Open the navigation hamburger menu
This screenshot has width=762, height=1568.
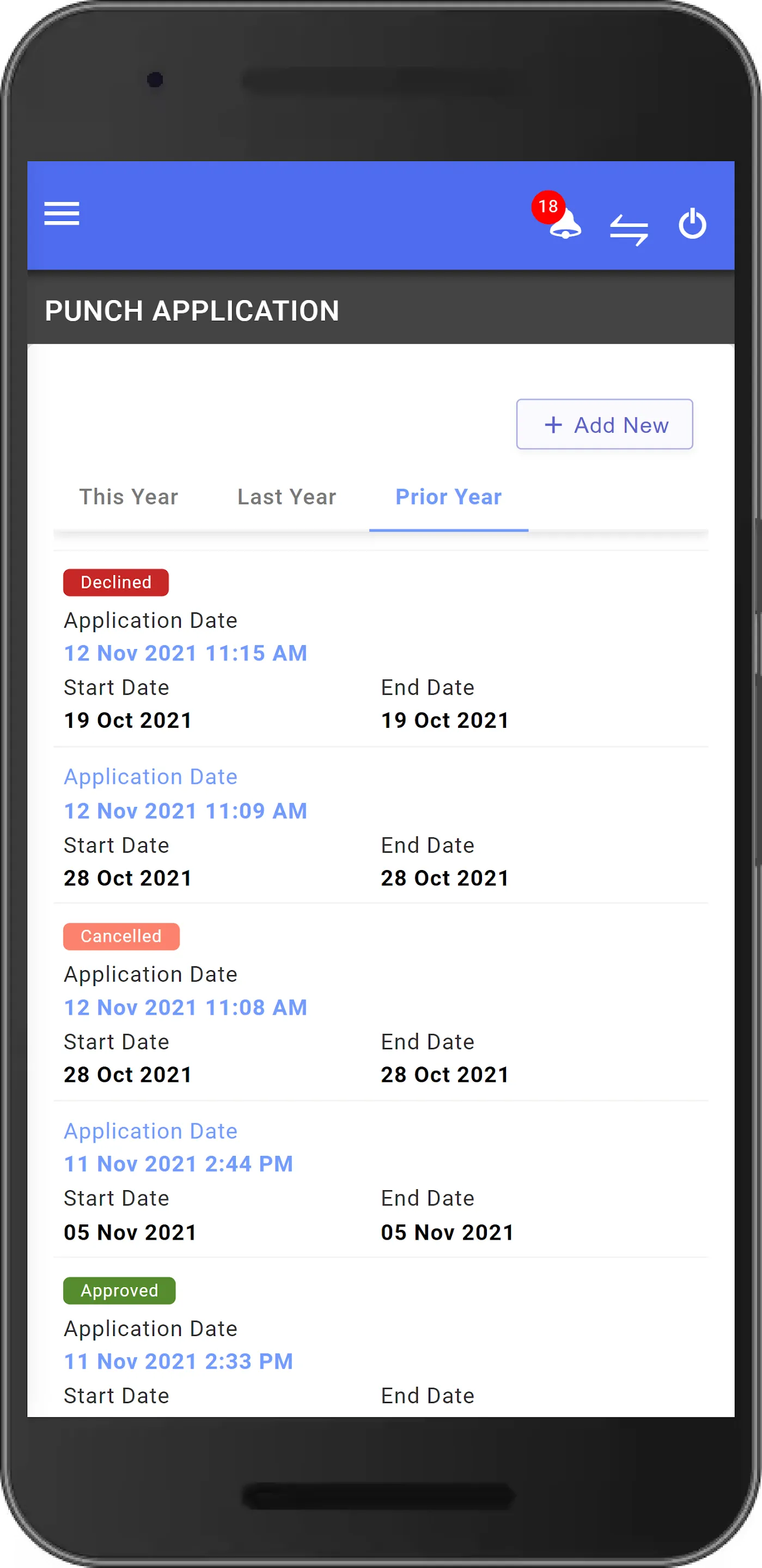coord(62,213)
